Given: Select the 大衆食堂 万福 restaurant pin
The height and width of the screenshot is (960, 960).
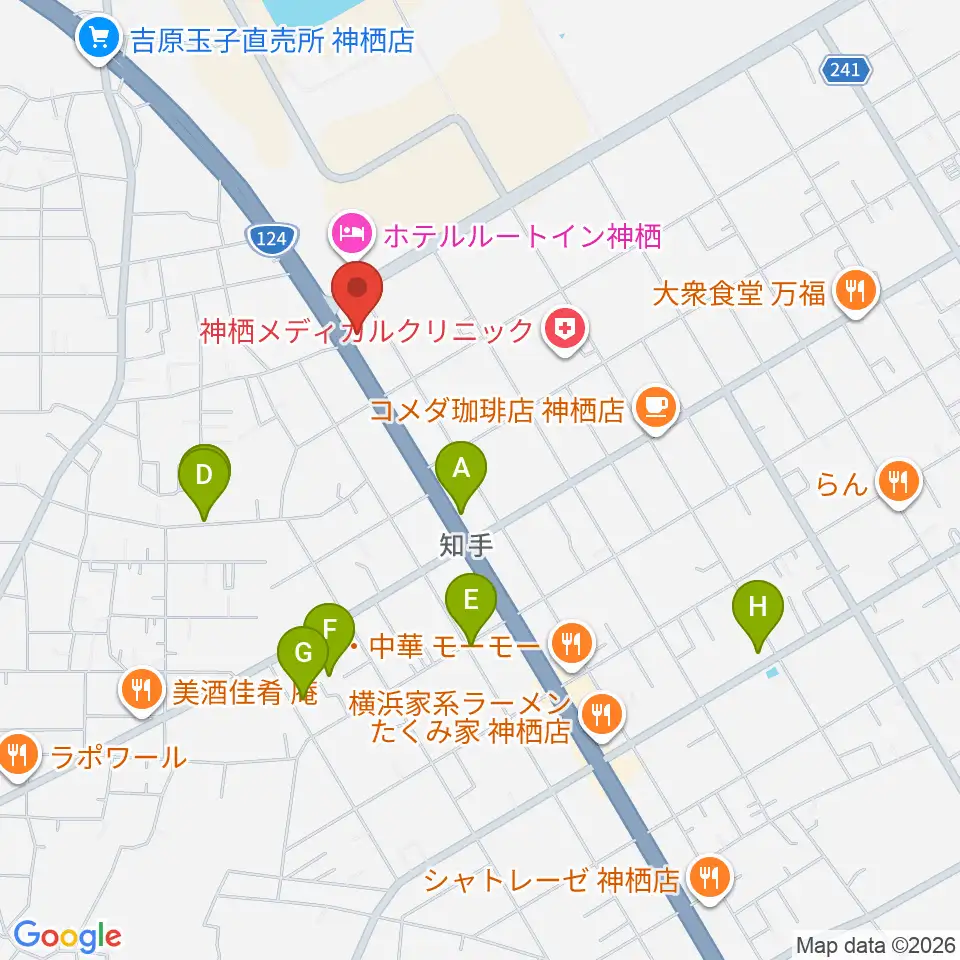Looking at the screenshot, I should [856, 293].
